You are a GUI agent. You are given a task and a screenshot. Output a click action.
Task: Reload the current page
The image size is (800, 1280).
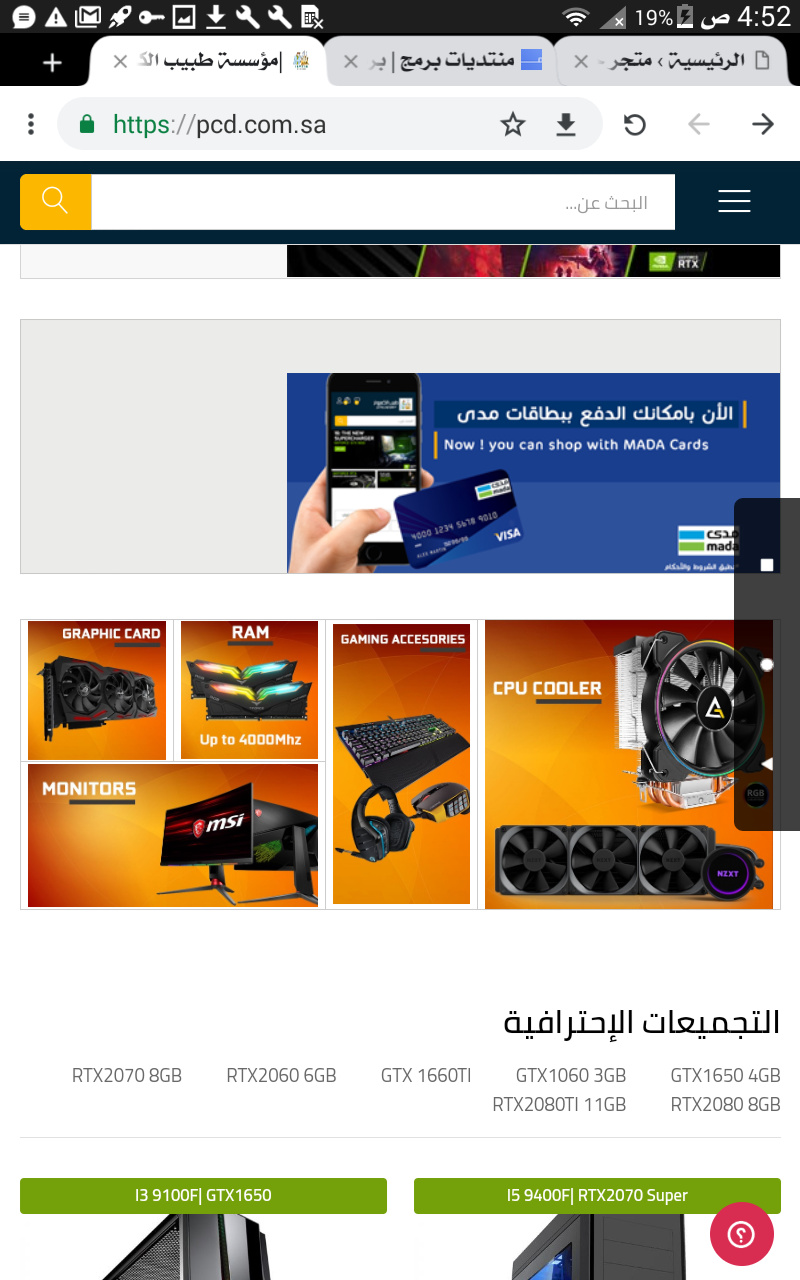635,124
